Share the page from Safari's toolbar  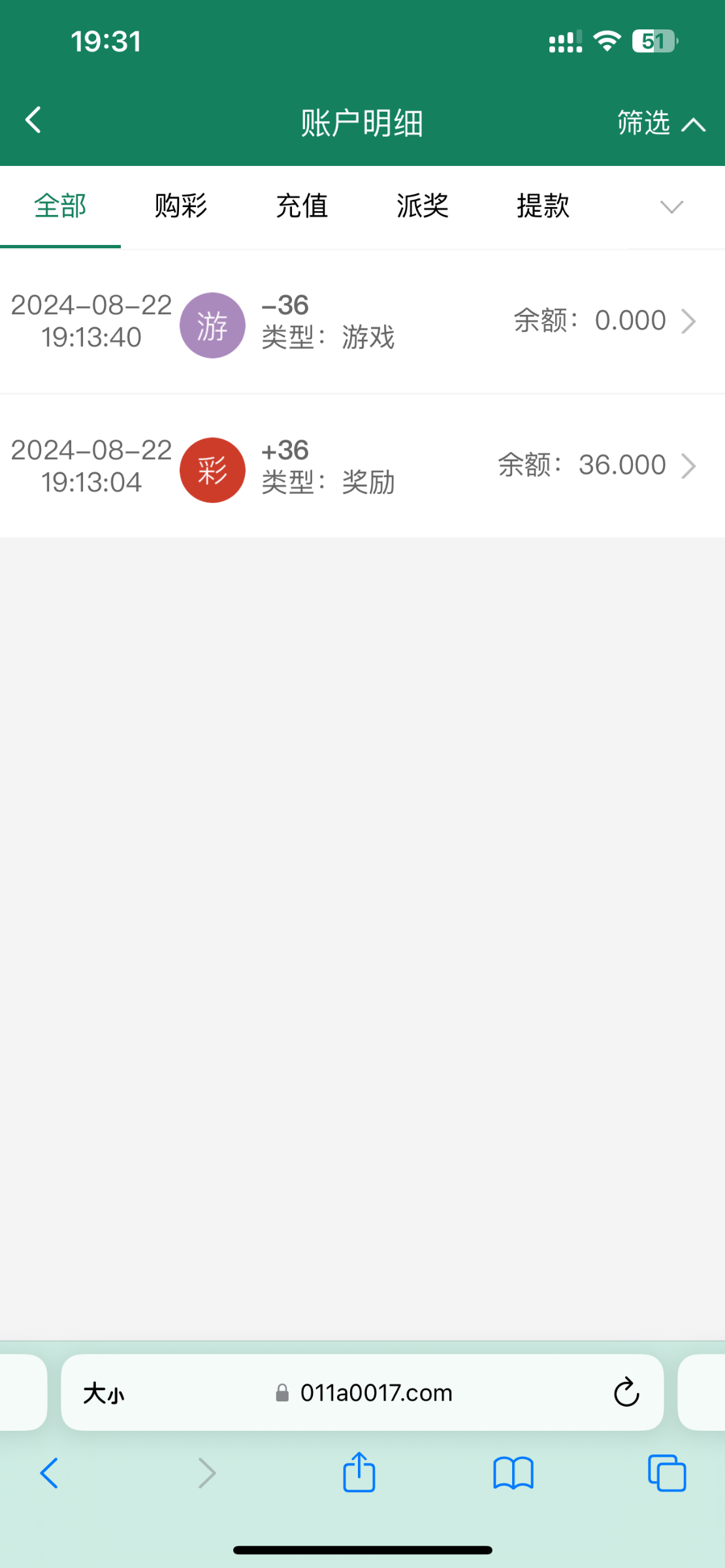point(359,1473)
